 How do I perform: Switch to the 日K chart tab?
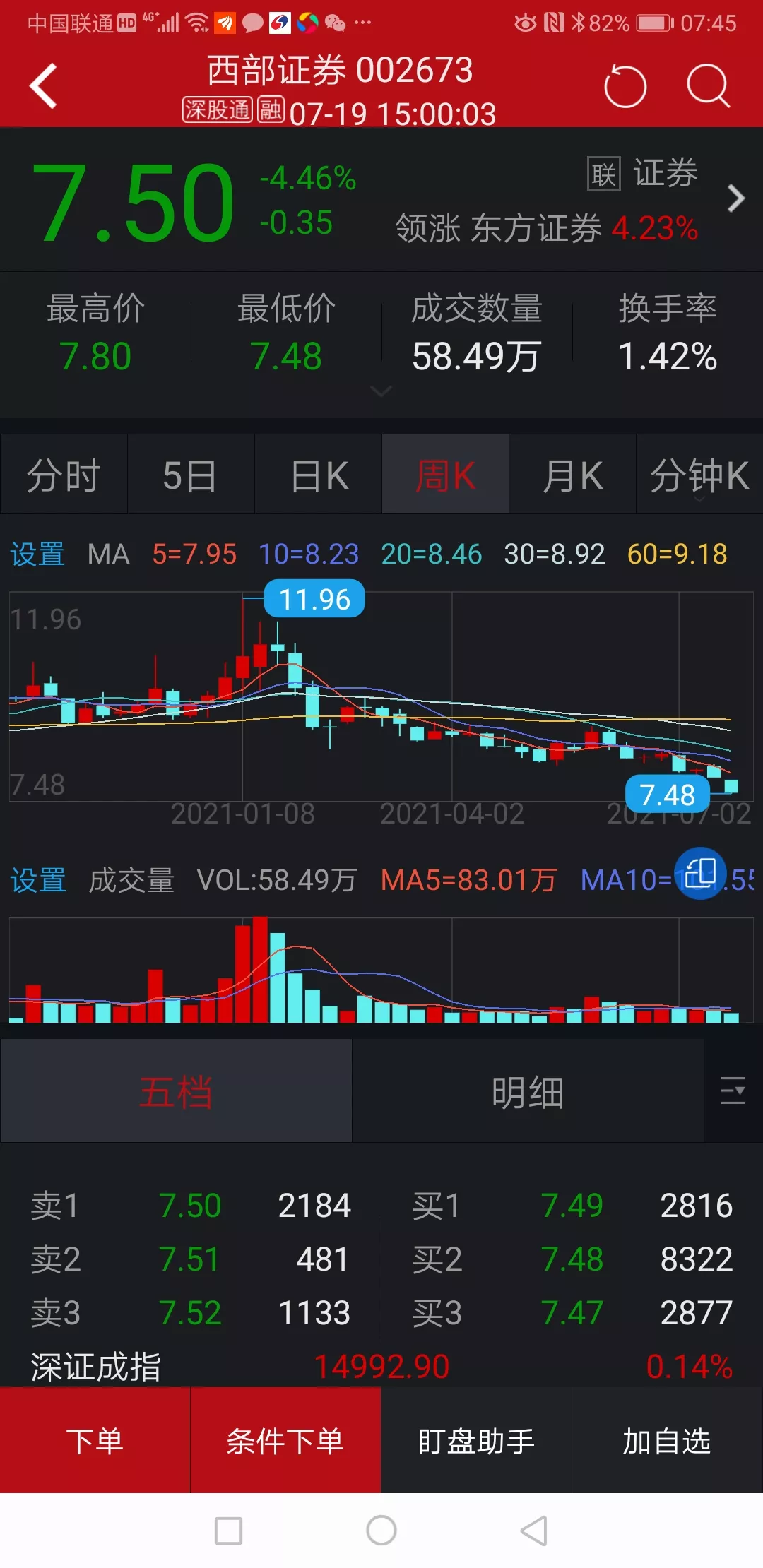pyautogui.click(x=319, y=475)
